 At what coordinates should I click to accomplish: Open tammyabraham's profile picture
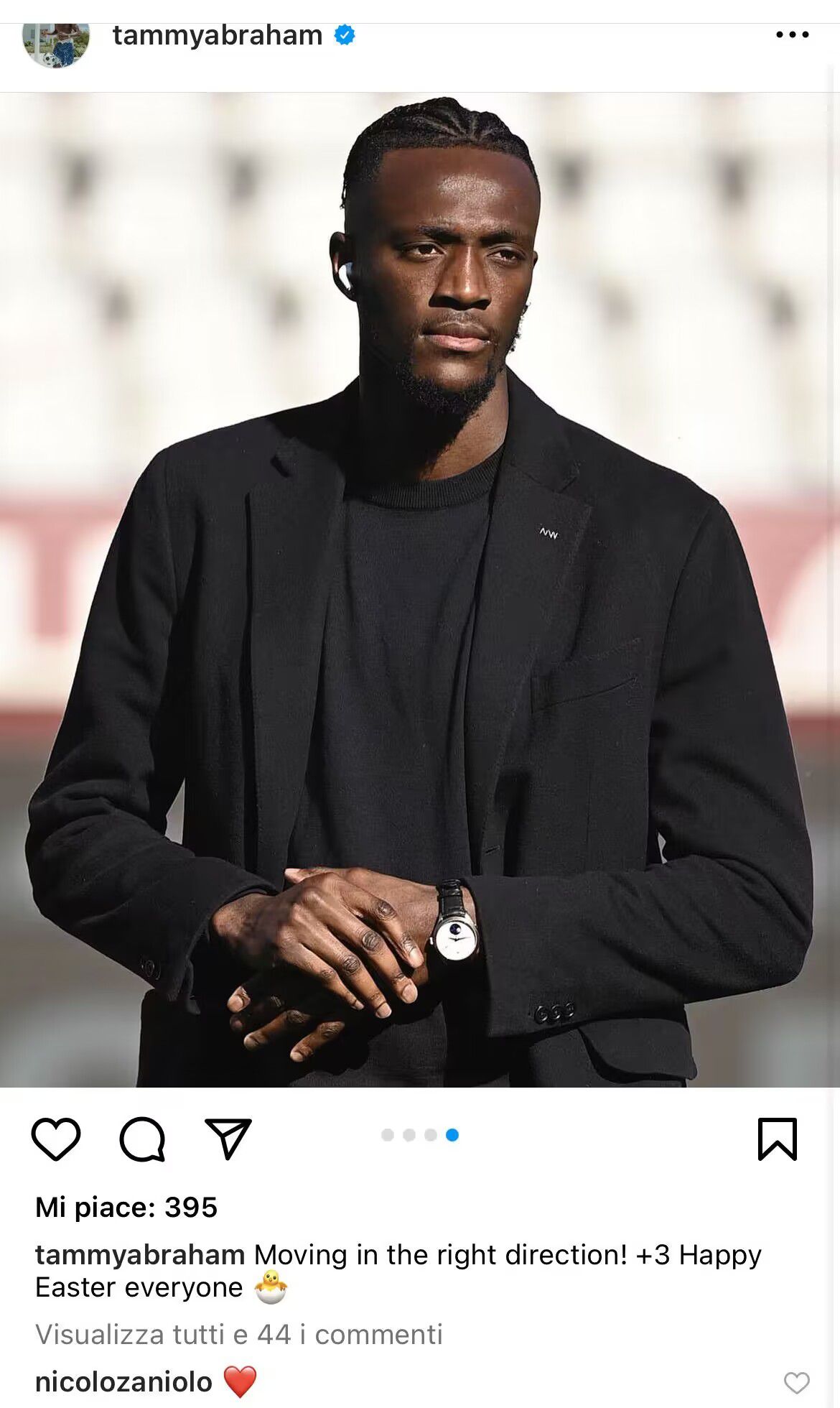(56, 45)
